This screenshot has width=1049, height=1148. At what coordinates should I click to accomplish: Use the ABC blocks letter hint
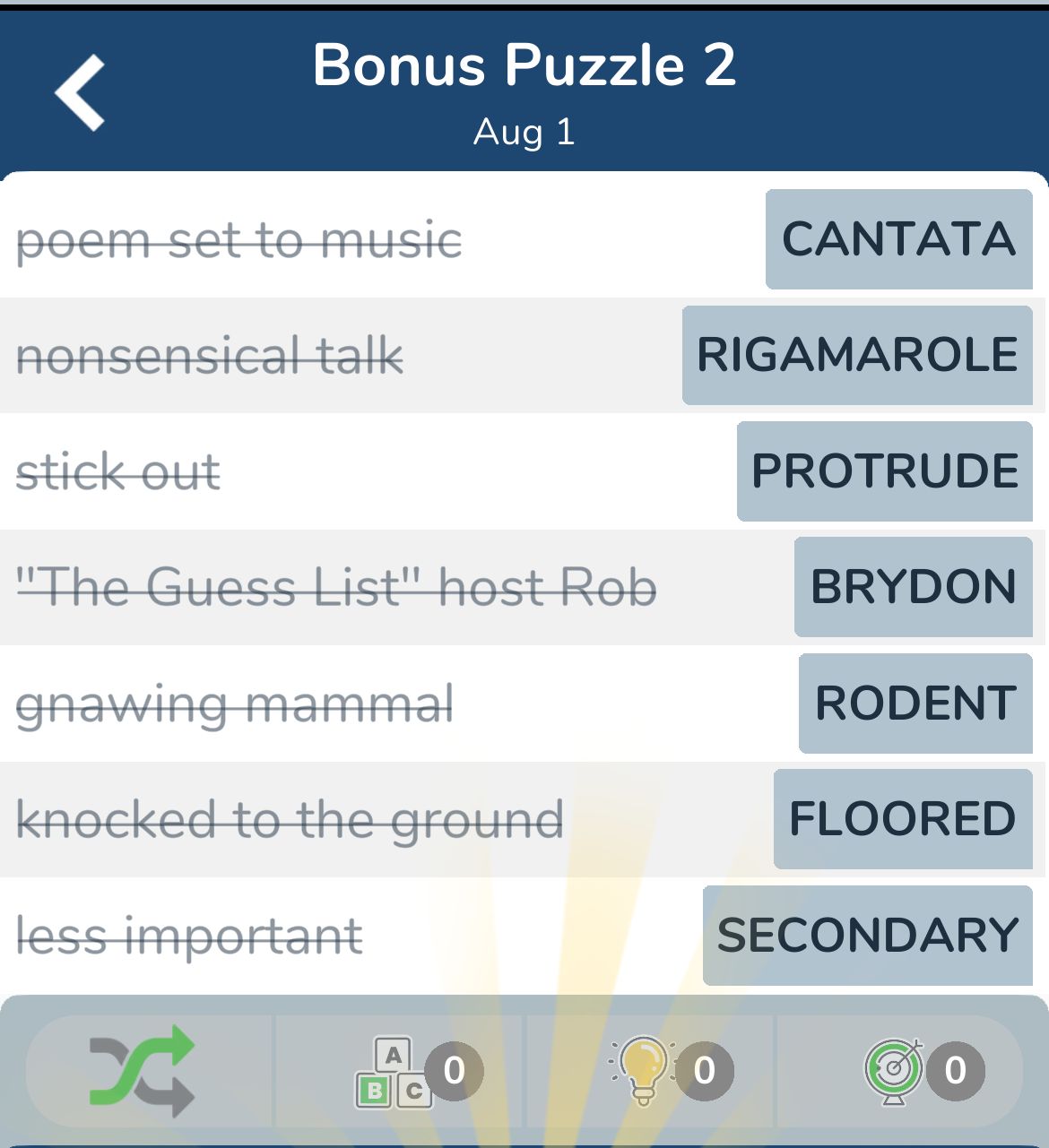(394, 1072)
